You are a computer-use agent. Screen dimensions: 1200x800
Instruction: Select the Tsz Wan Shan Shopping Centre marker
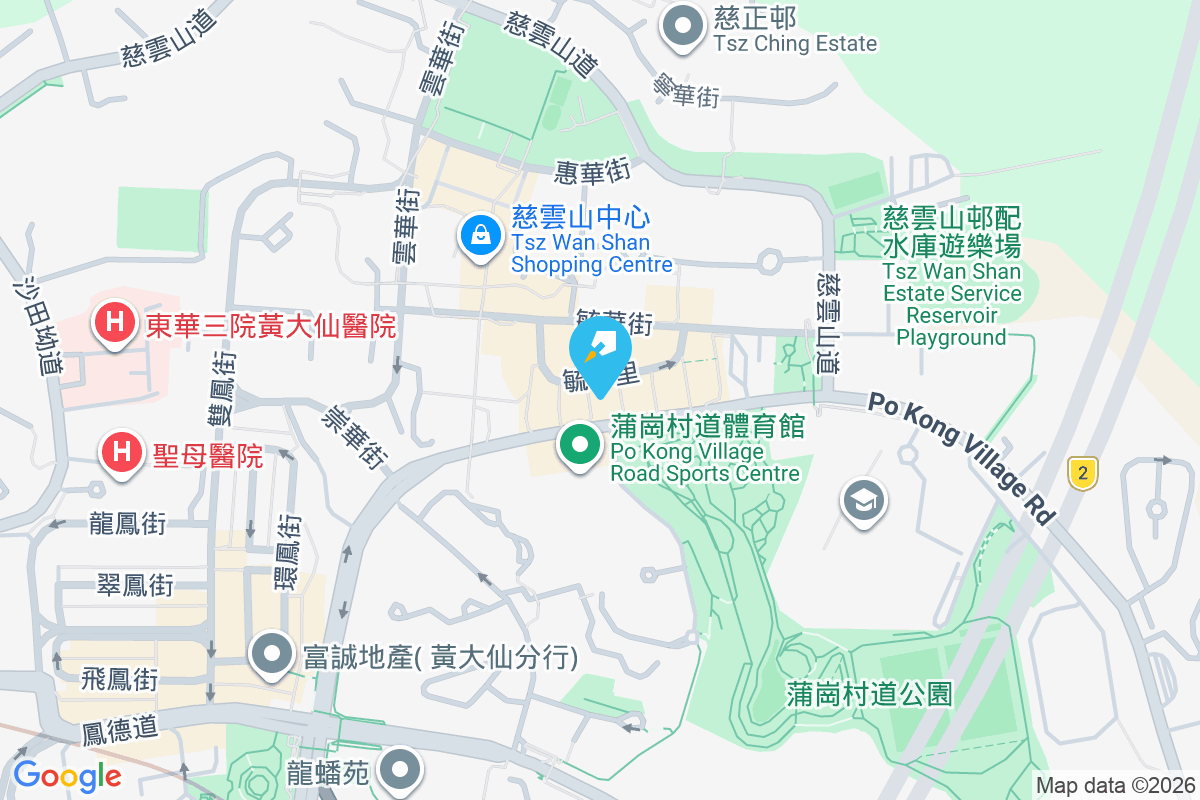tap(481, 237)
